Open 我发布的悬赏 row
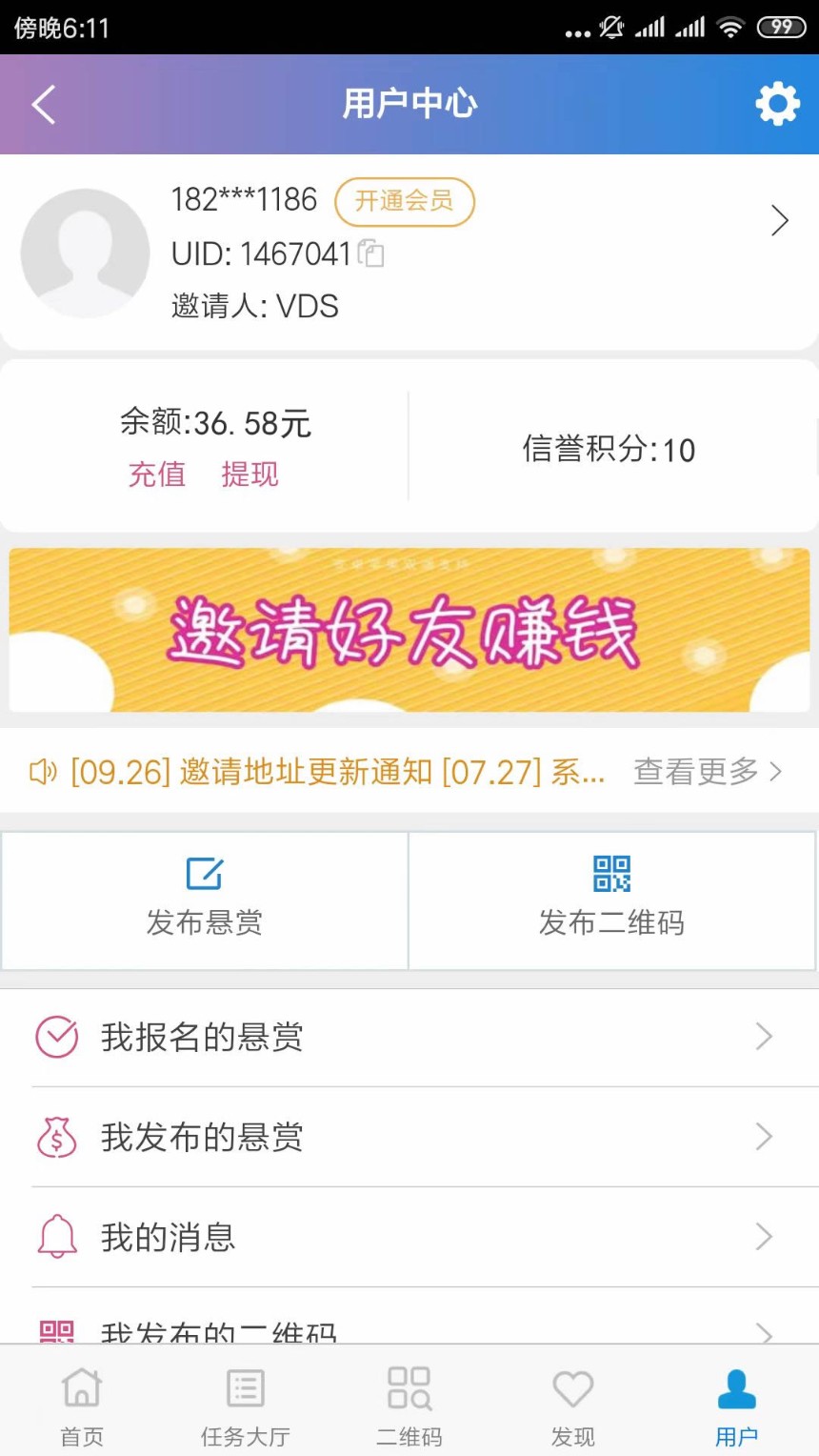 [x=409, y=1137]
